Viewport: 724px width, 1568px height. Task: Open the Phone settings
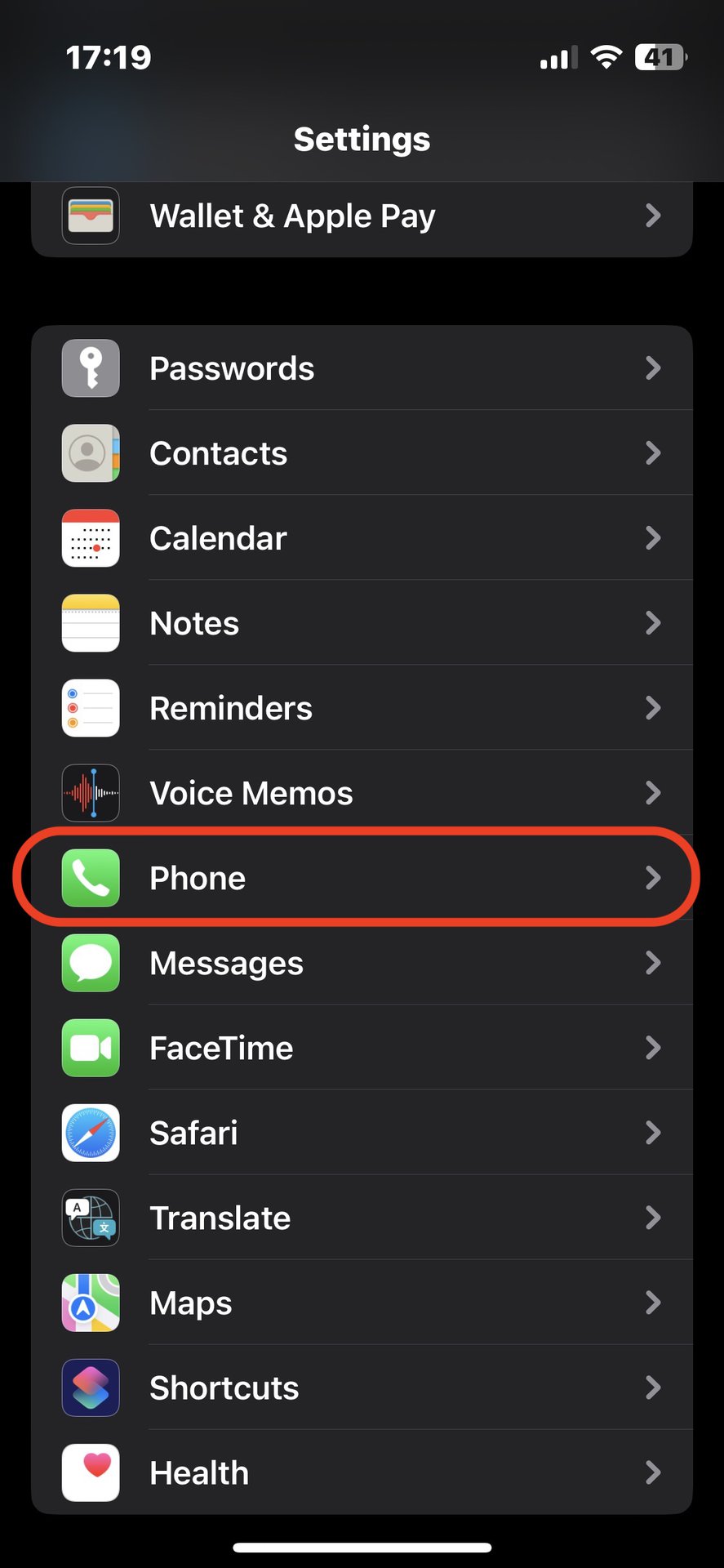coord(362,878)
